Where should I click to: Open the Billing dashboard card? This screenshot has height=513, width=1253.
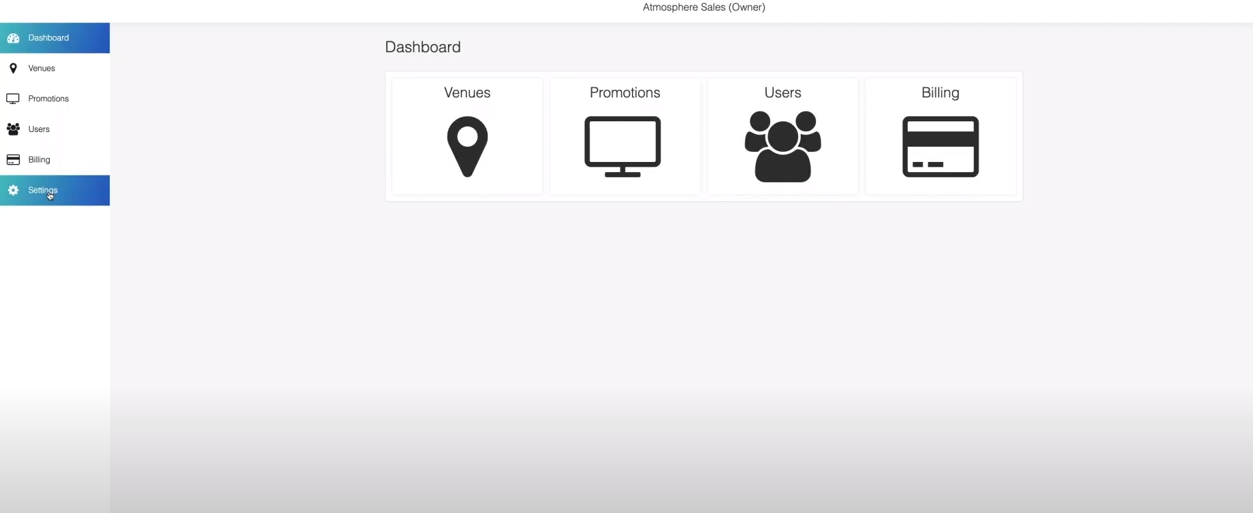(940, 137)
